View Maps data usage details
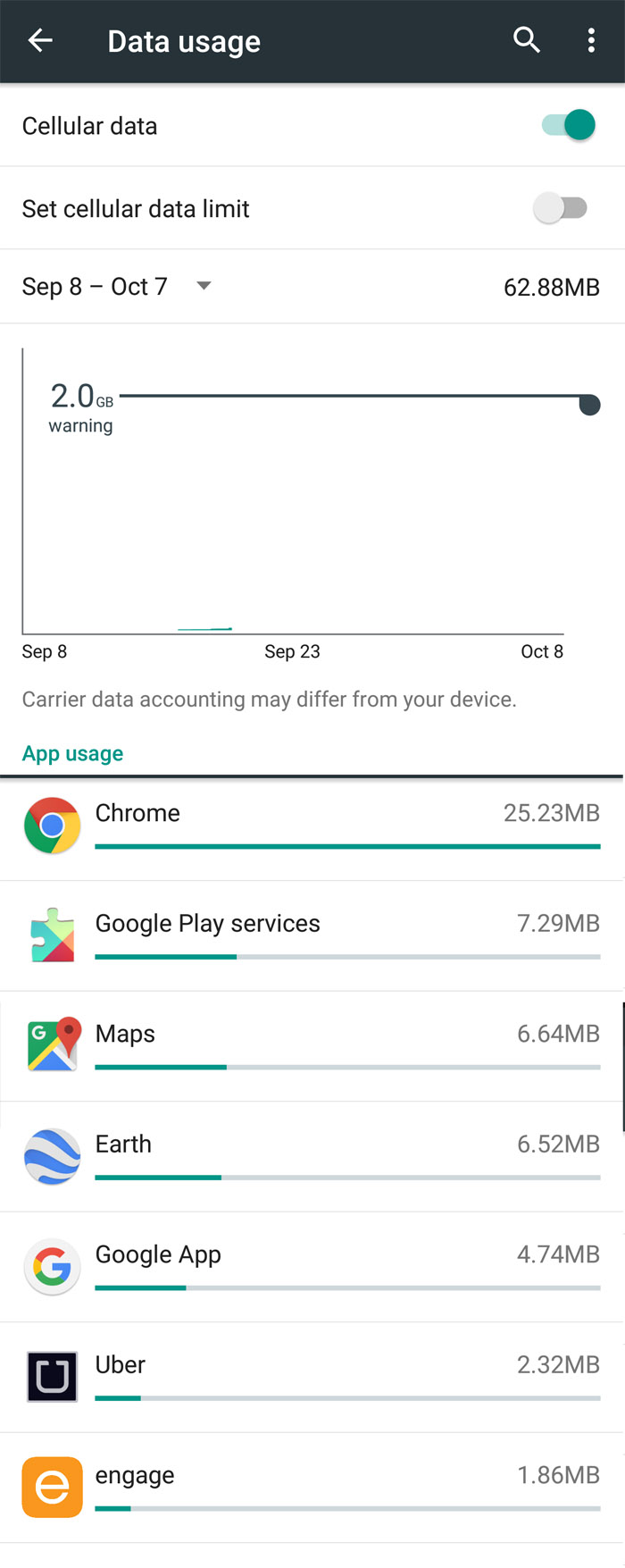The height and width of the screenshot is (1568, 625). coord(312,1046)
